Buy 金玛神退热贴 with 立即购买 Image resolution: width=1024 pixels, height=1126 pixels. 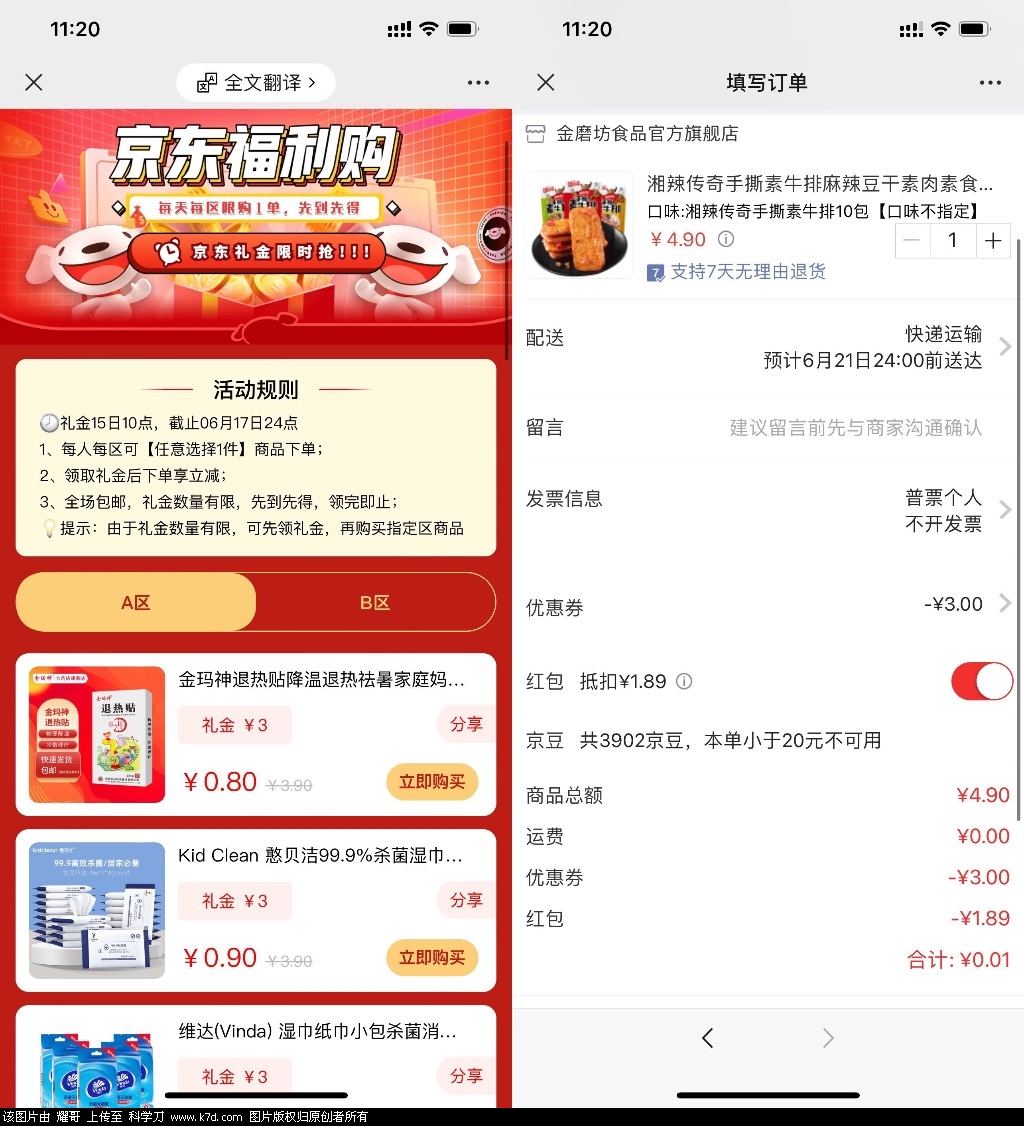[x=432, y=782]
